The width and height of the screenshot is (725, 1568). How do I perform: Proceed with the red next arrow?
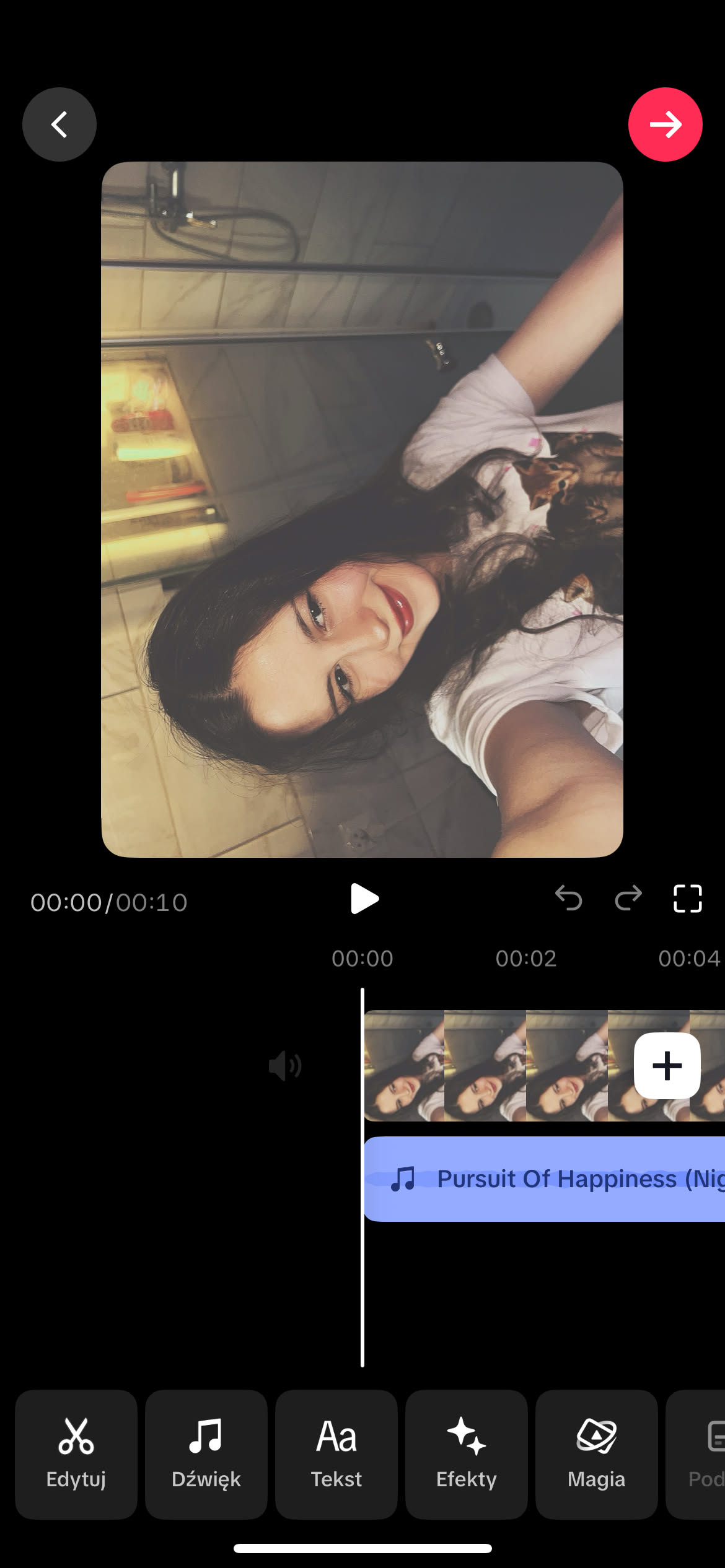point(665,124)
